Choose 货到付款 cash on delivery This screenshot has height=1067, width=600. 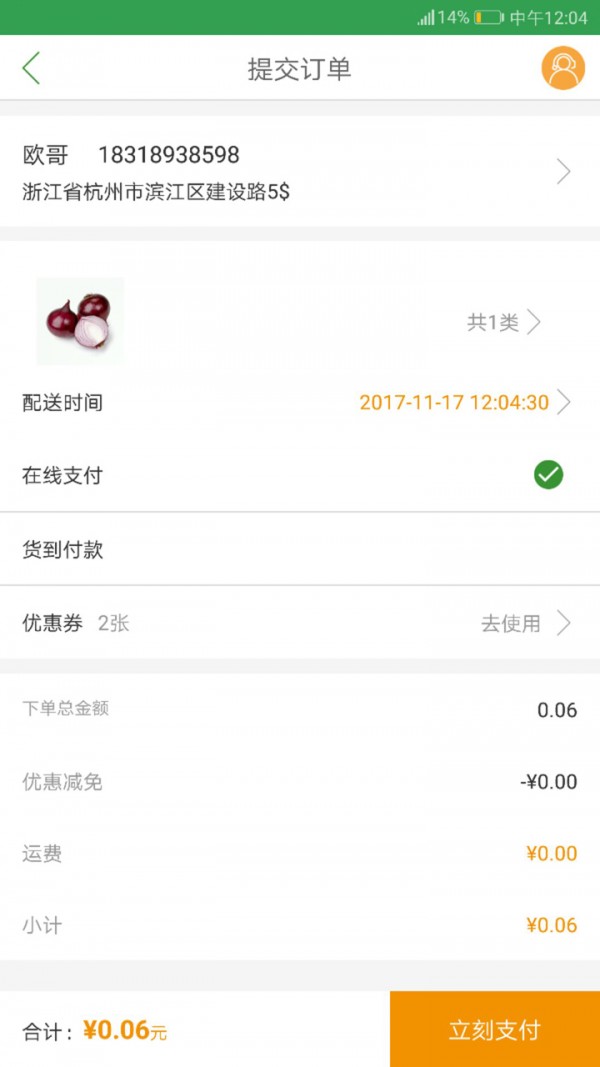coord(300,549)
